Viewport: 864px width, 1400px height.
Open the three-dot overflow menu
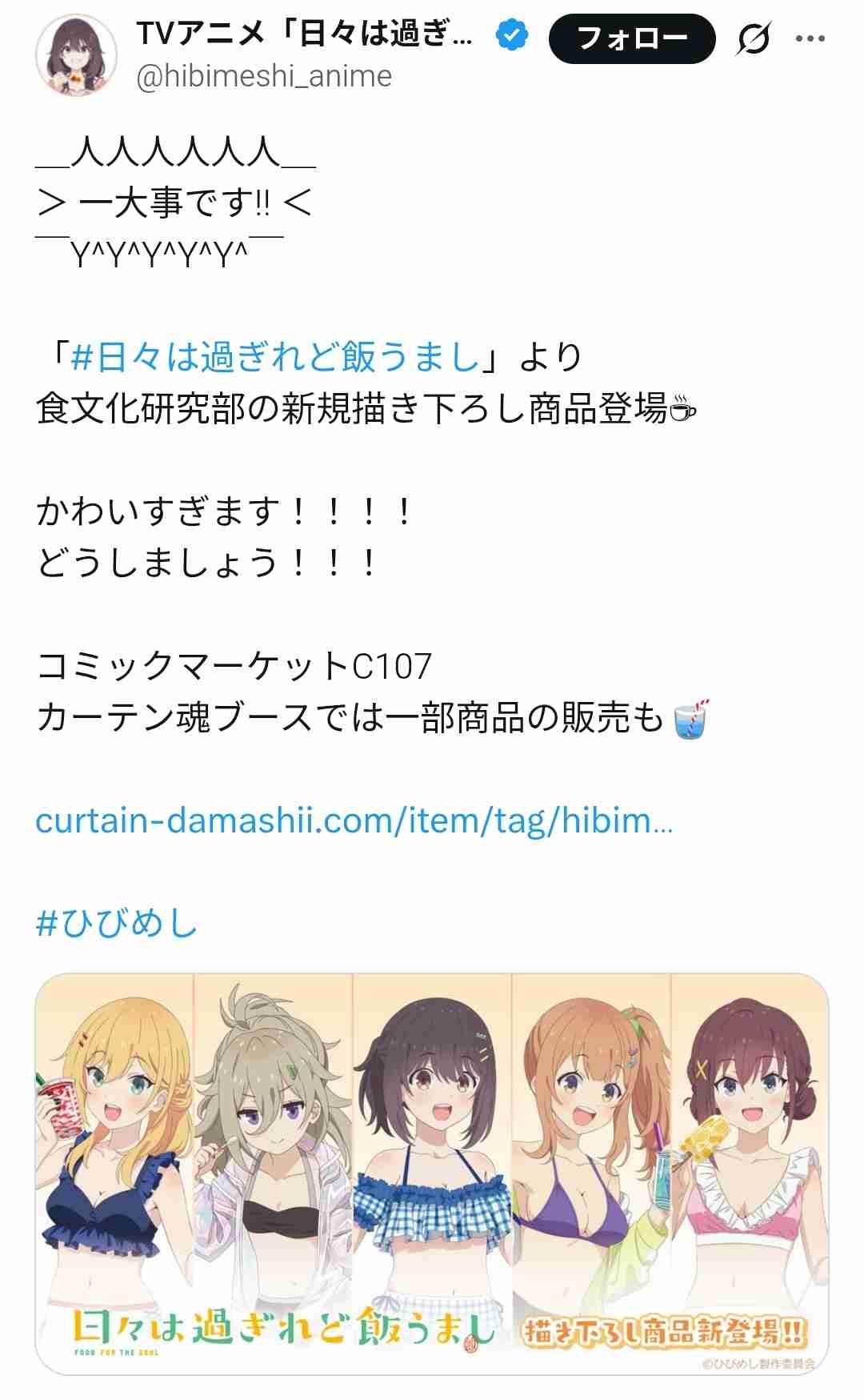[810, 38]
